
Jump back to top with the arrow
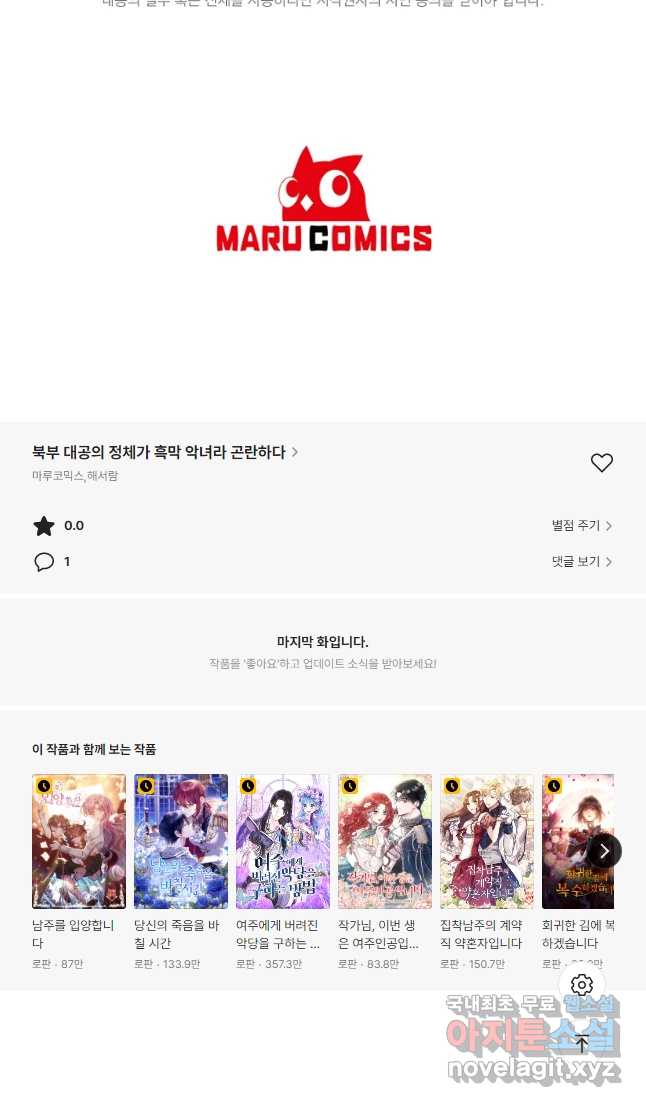[582, 1043]
